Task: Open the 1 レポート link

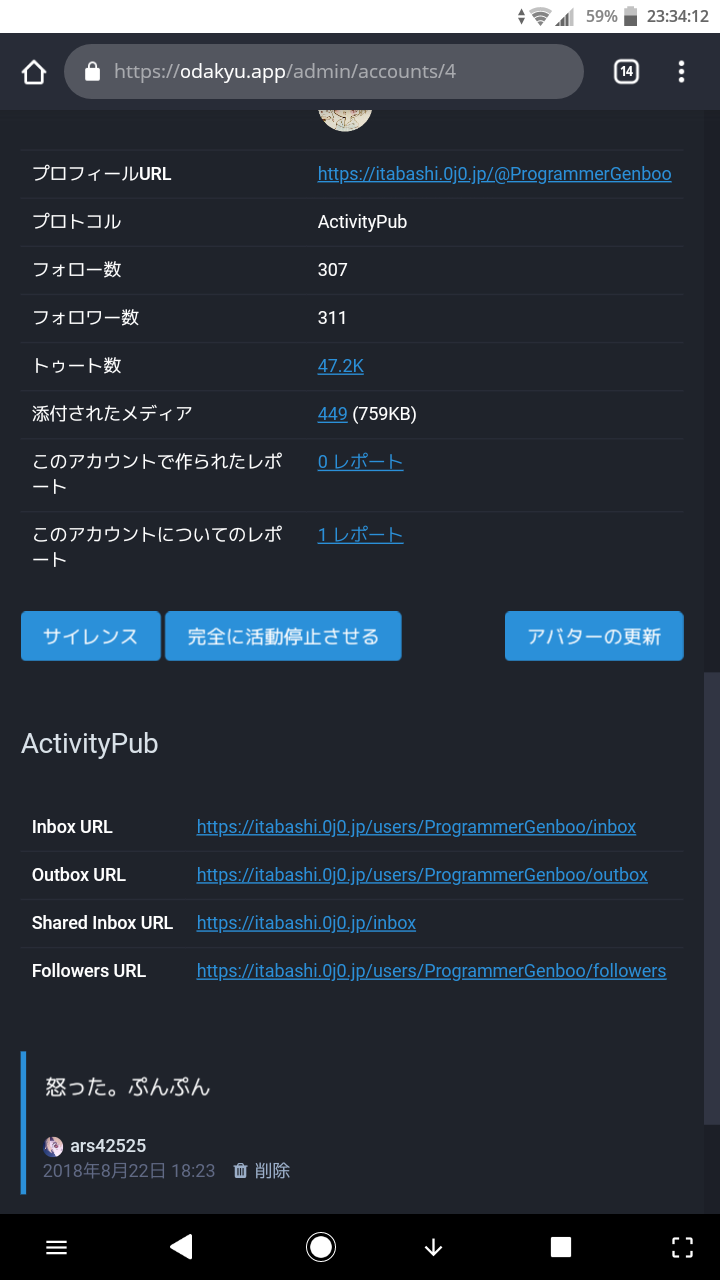Action: tap(360, 535)
